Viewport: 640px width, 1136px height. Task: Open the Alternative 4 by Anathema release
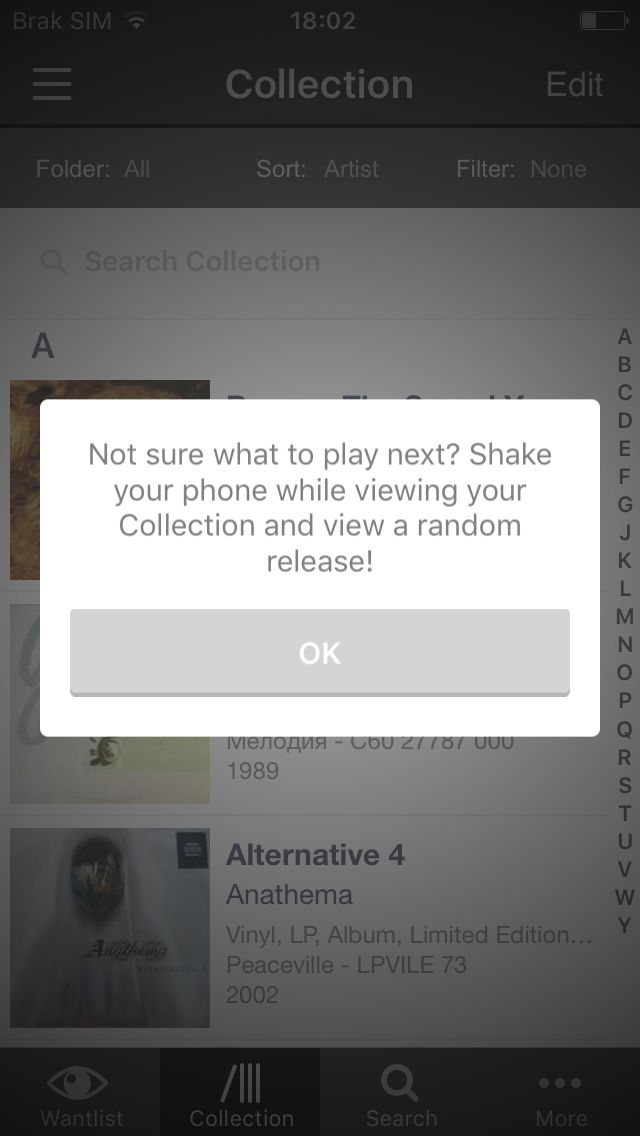point(304,928)
